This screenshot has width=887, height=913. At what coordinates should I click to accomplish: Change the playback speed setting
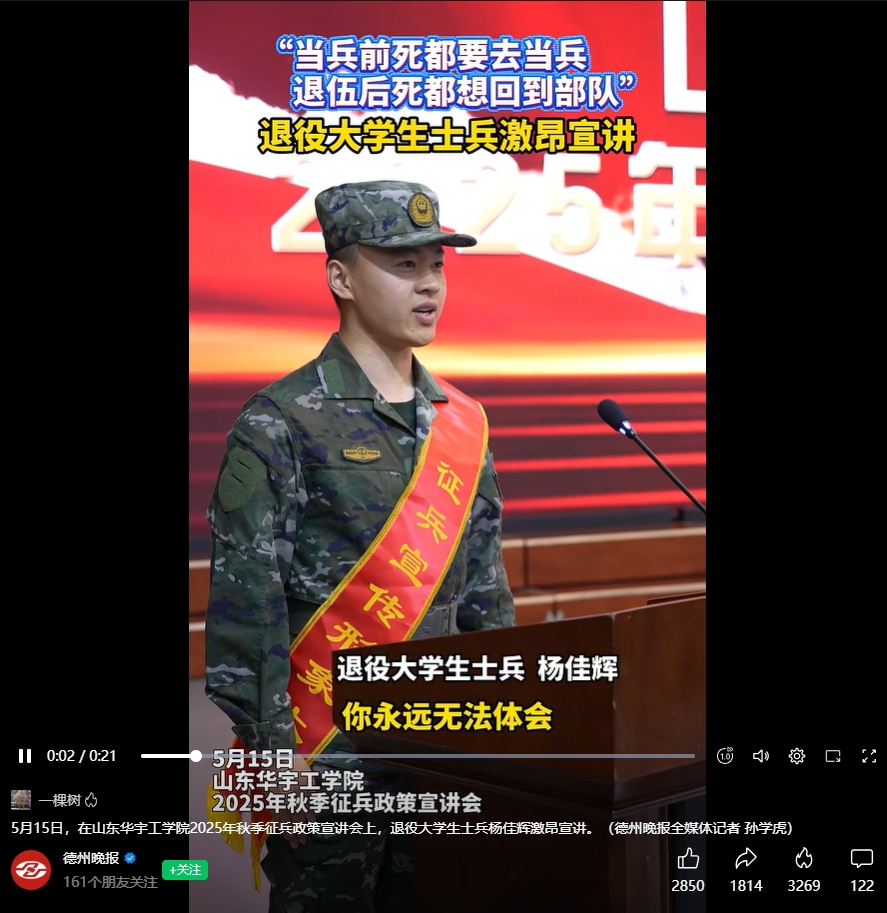[x=725, y=756]
